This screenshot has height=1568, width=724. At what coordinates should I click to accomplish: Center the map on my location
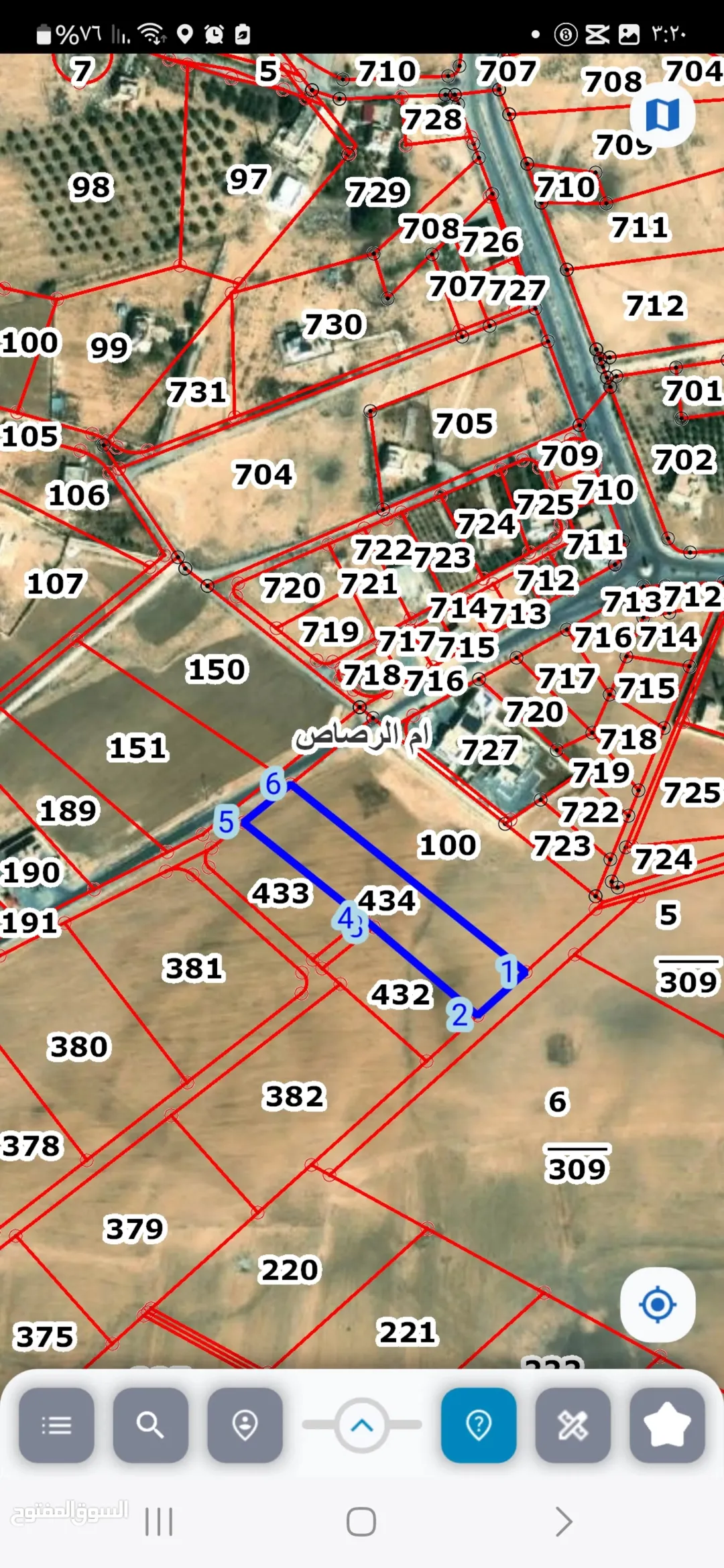pyautogui.click(x=657, y=1304)
